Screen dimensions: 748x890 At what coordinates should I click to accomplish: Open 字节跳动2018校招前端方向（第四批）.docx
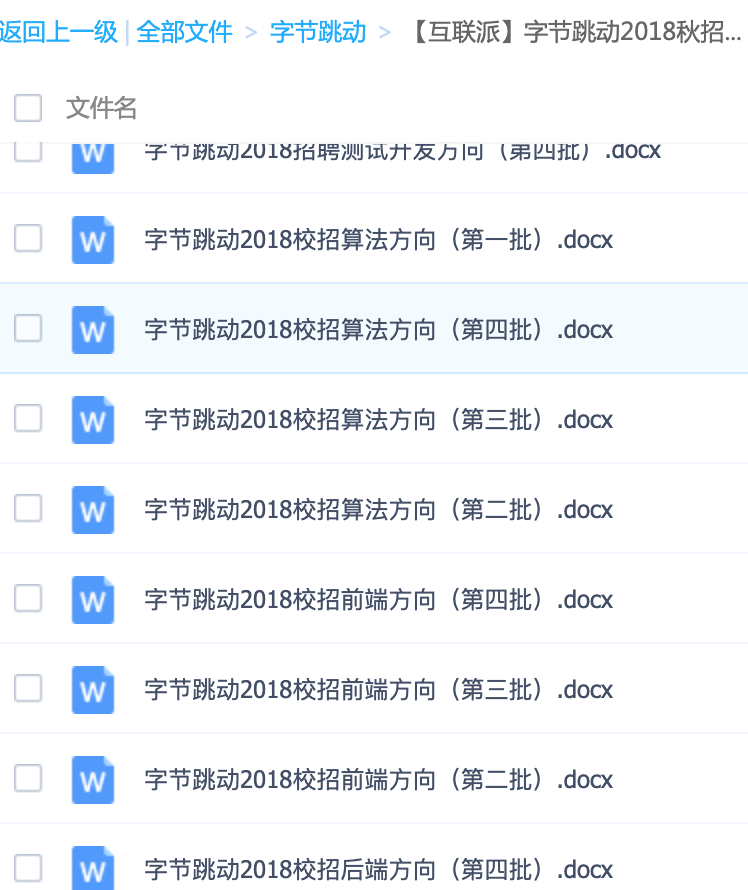click(x=378, y=600)
